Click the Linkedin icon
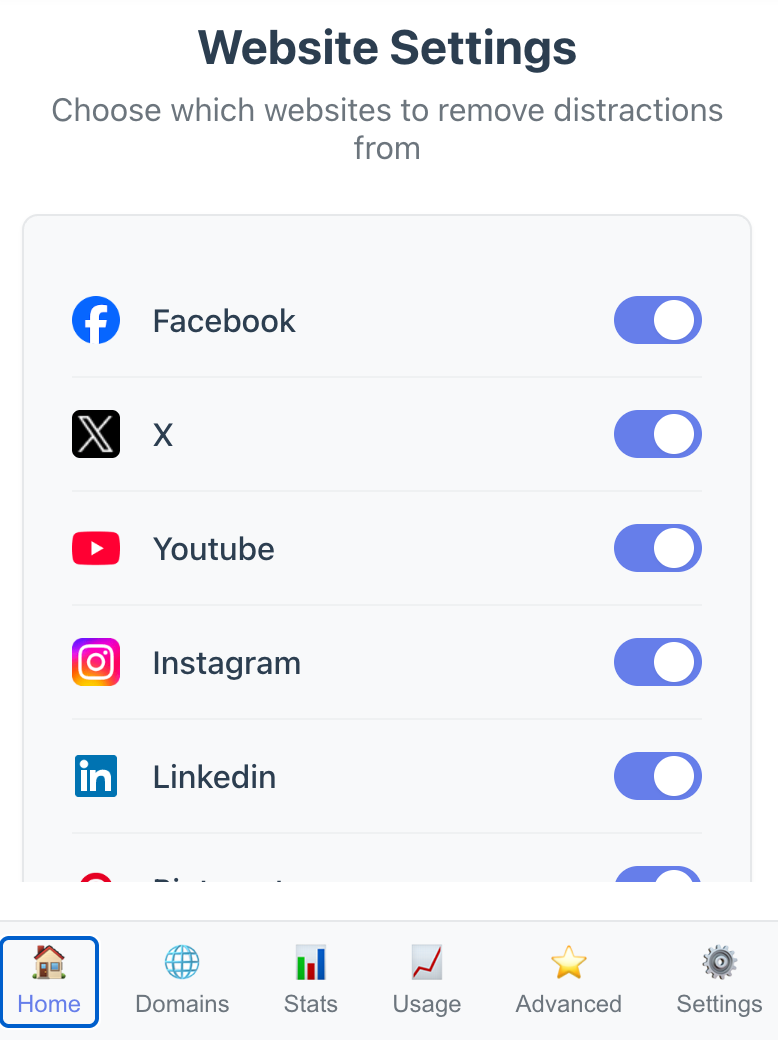Viewport: 778px width, 1040px height. (96, 776)
